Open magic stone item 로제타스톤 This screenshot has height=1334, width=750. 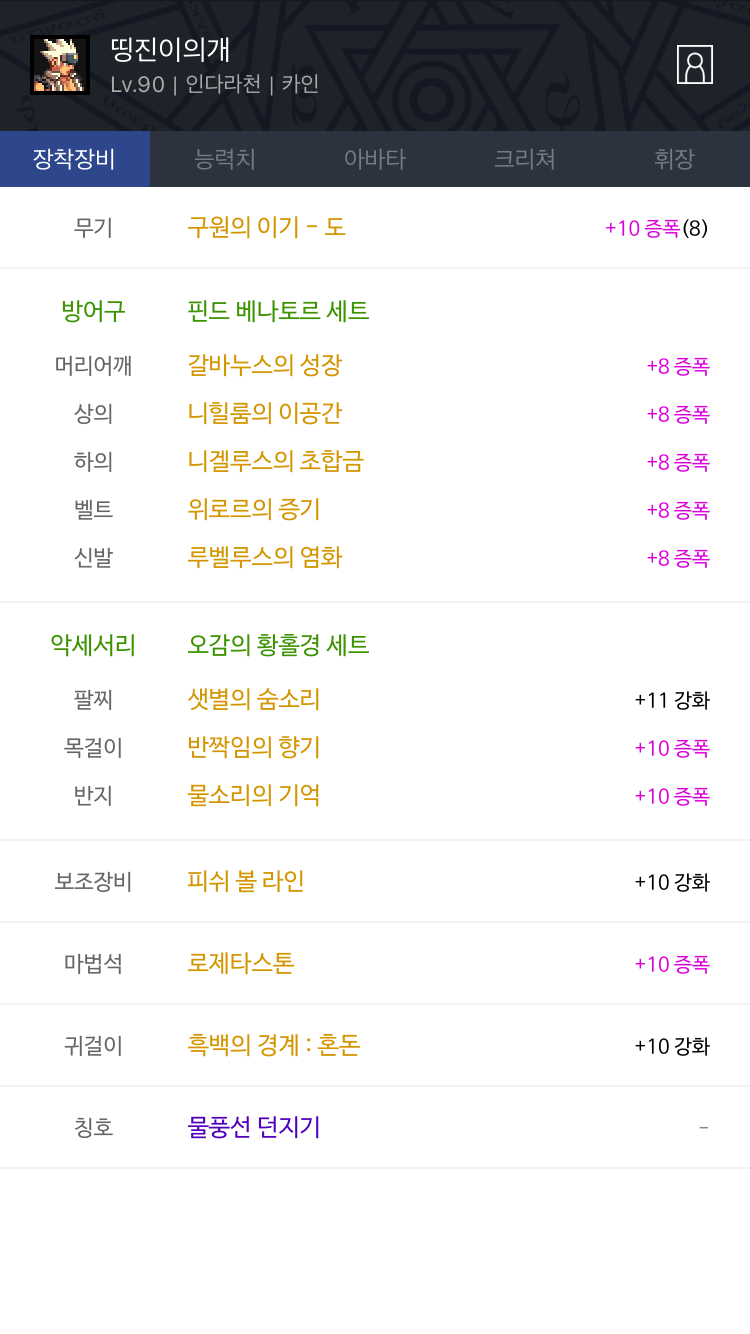pyautogui.click(x=241, y=963)
